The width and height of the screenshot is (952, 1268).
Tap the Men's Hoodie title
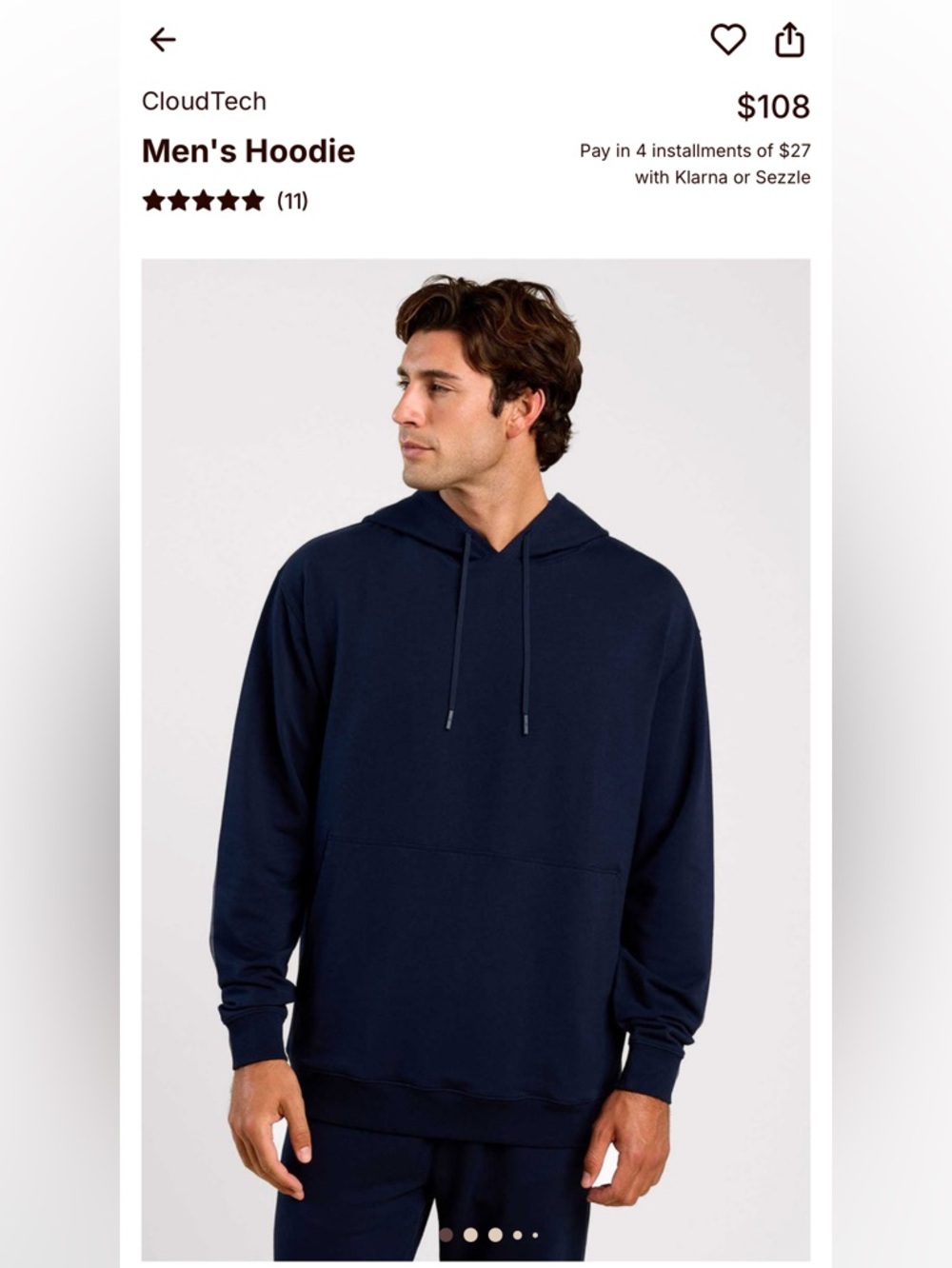(x=248, y=150)
